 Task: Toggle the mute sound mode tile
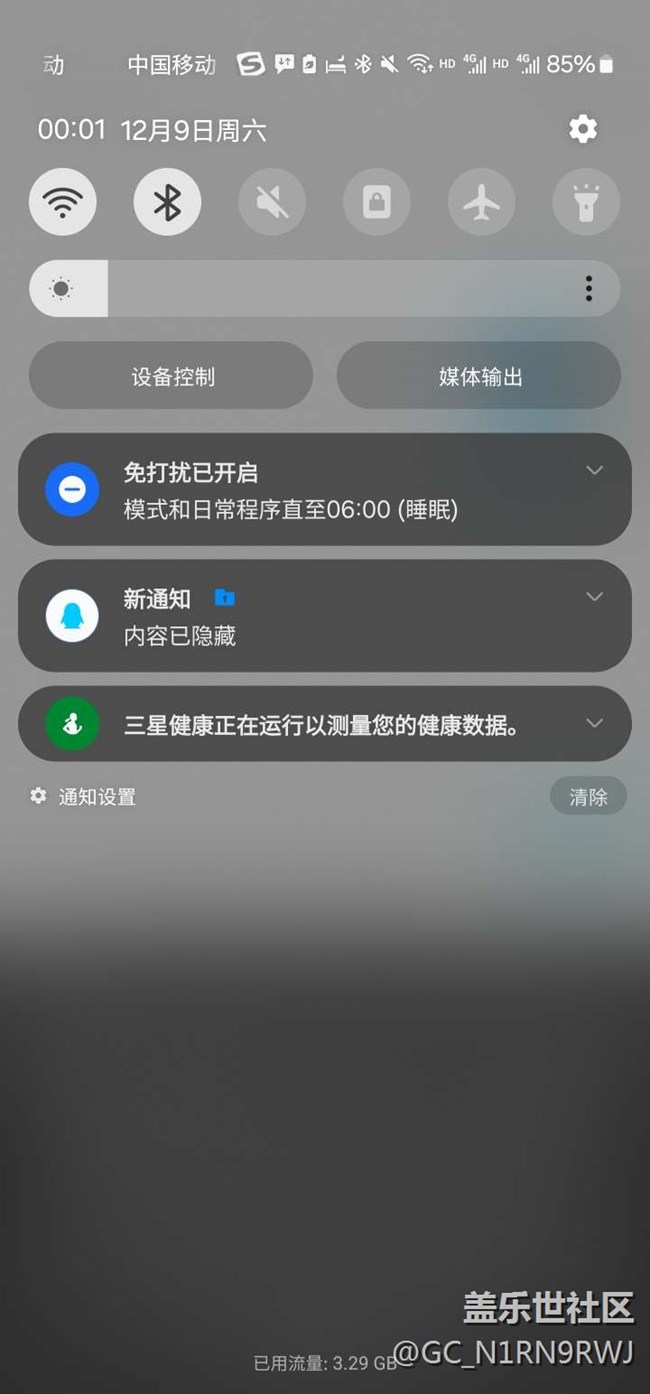coord(272,202)
